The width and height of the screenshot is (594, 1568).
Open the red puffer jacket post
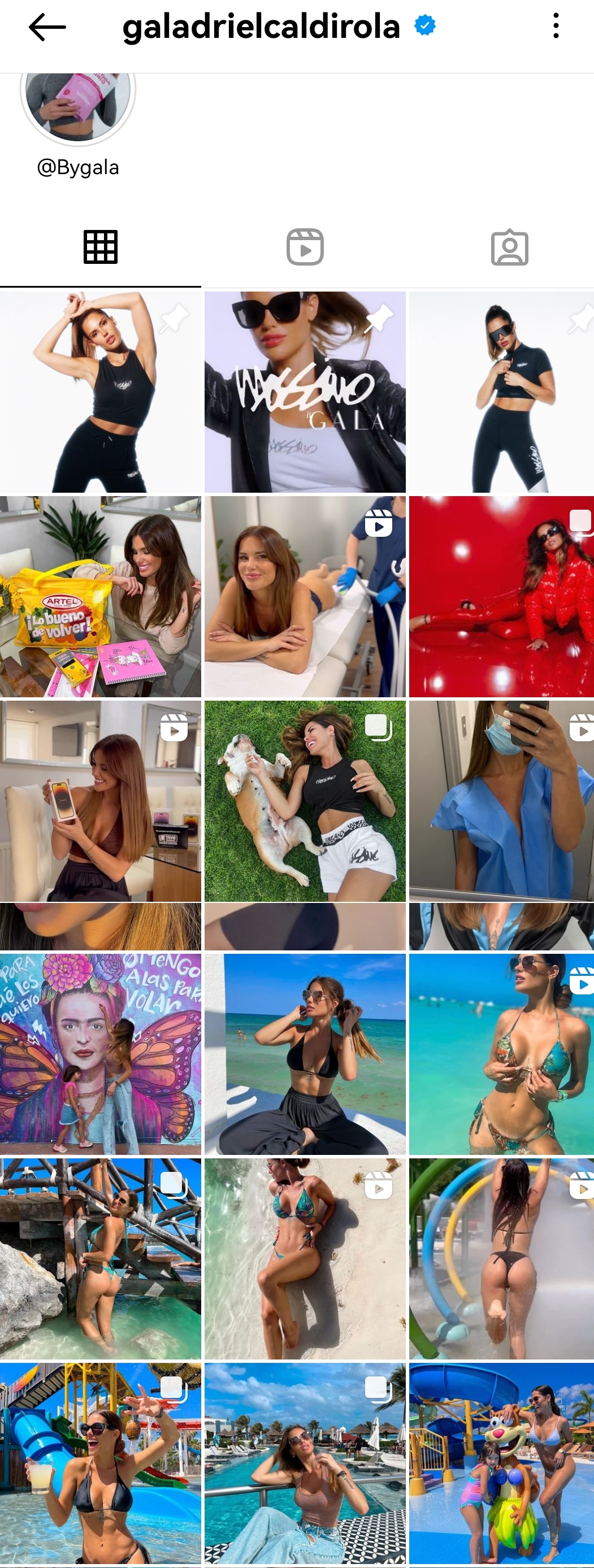501,597
